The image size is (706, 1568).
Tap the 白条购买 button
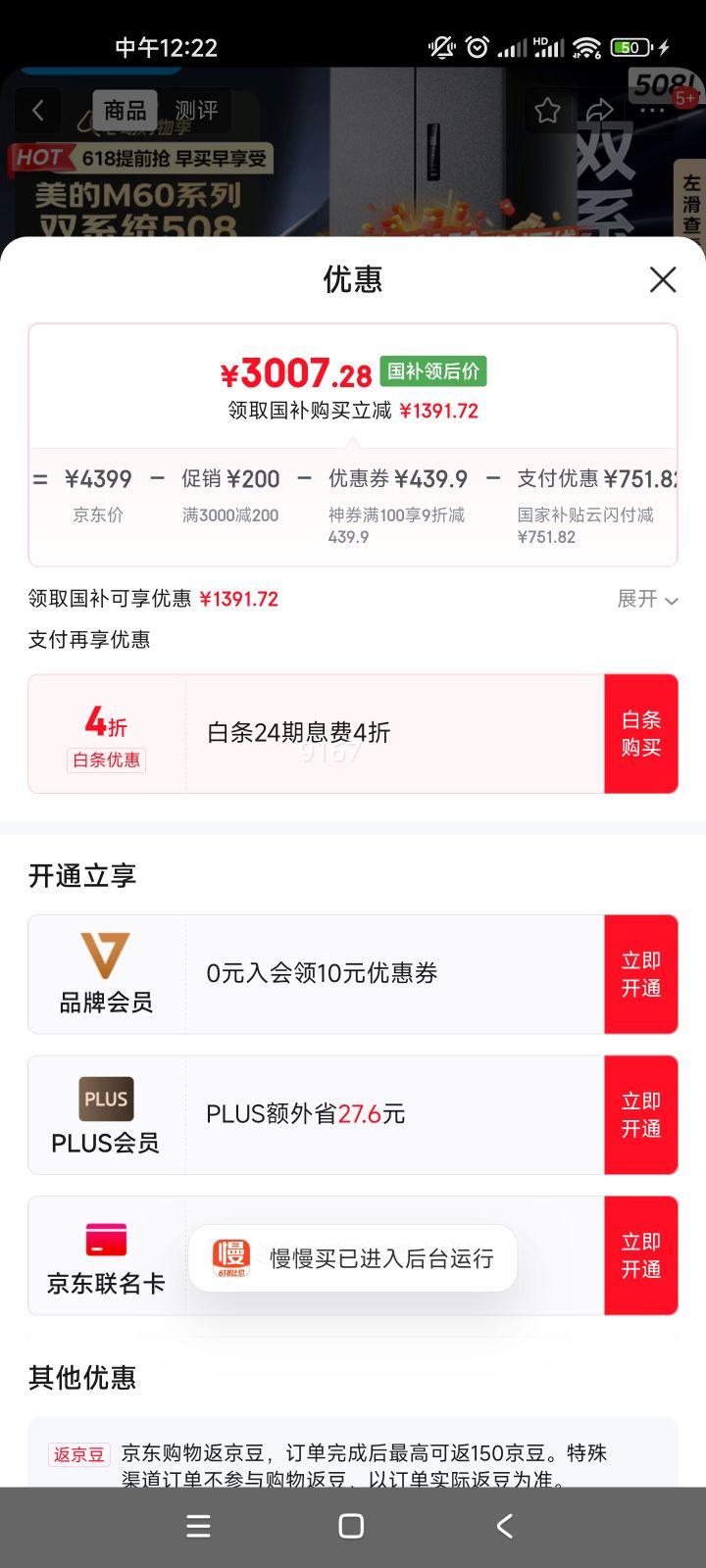coord(641,734)
